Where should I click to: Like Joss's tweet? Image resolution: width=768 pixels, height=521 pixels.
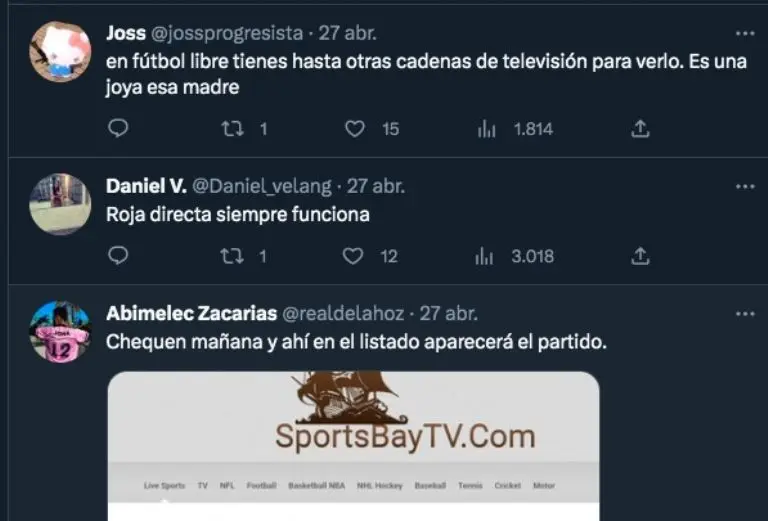point(354,129)
